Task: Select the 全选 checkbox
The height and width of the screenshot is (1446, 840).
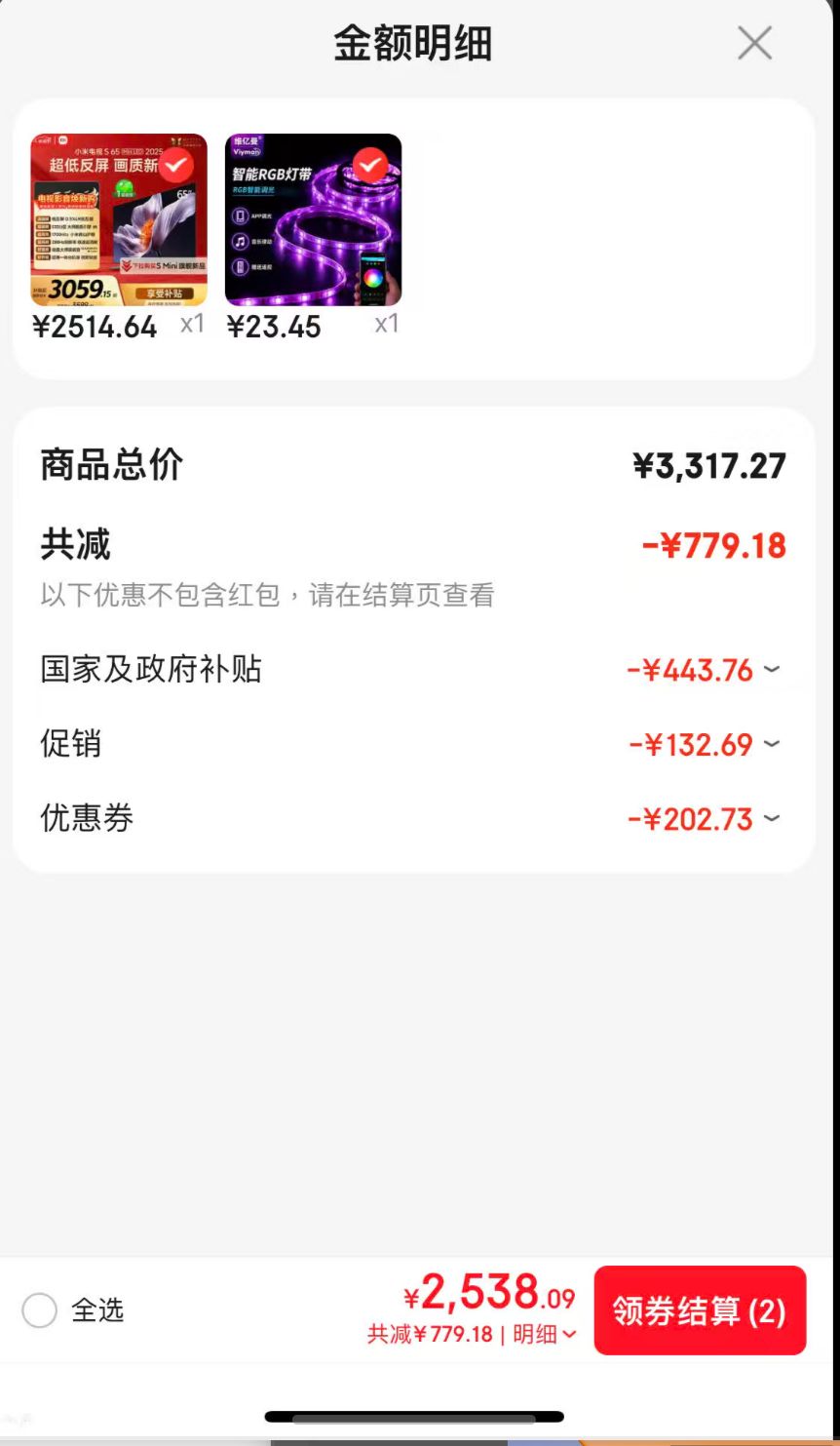Action: [39, 1310]
